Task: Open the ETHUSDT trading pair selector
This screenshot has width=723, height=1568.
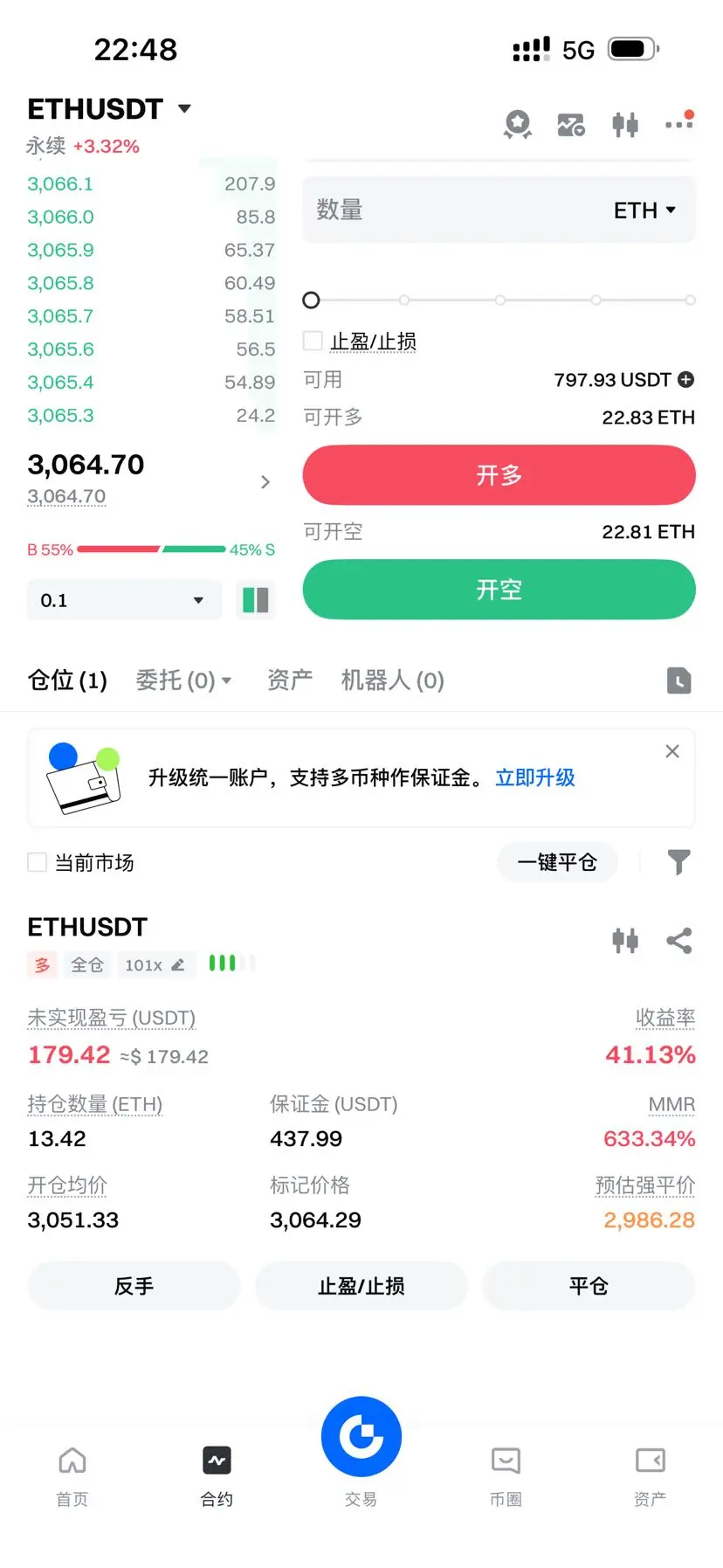Action: click(x=109, y=109)
